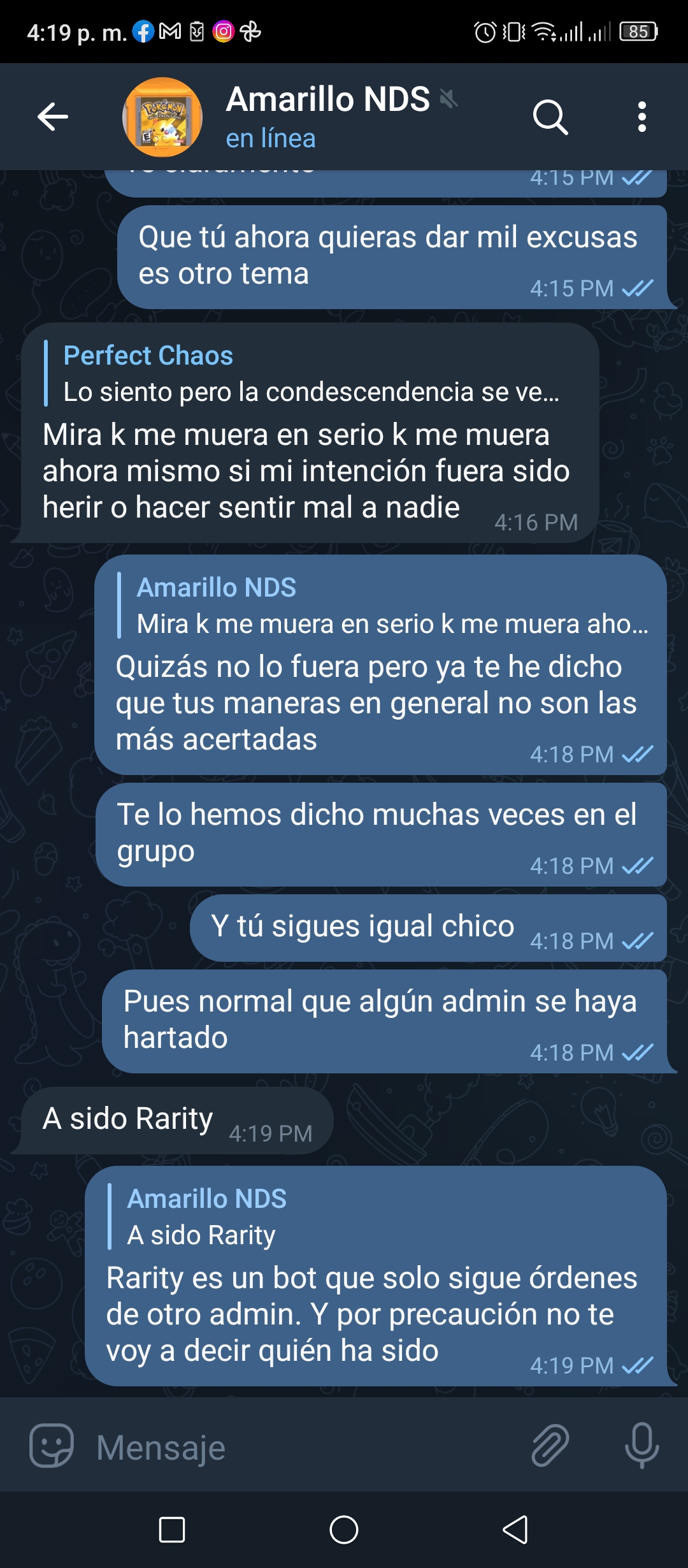The image size is (688, 1568).
Task: Attach a file with the paperclip
Action: pyautogui.click(x=550, y=1446)
